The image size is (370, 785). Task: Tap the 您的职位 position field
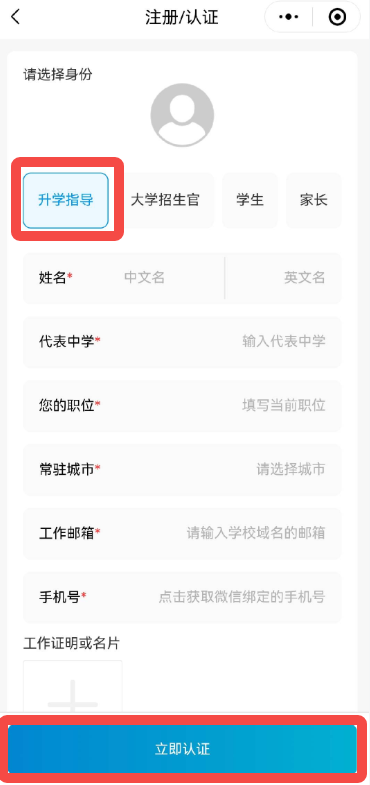(x=182, y=406)
